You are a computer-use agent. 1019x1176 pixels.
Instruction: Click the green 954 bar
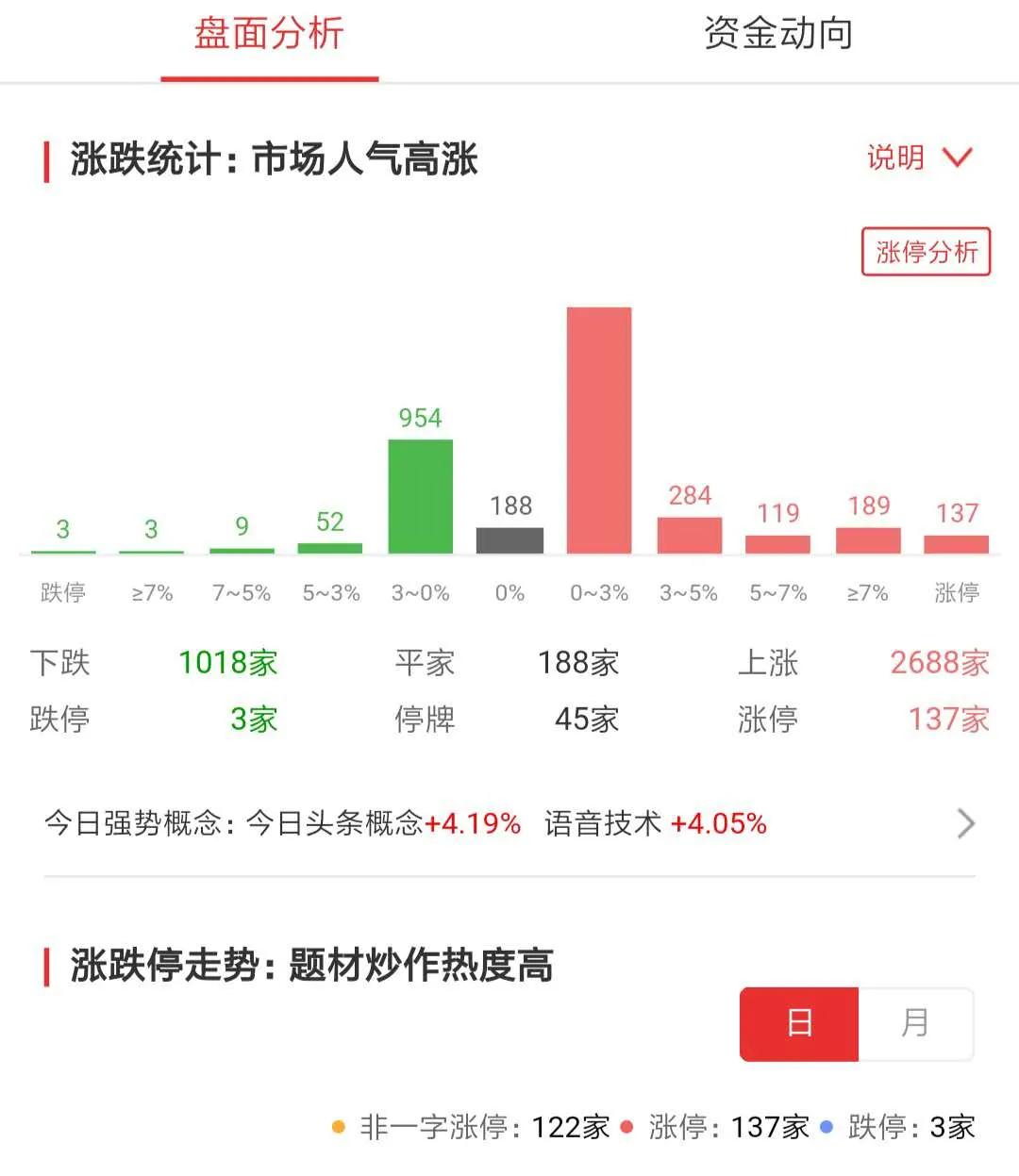click(x=421, y=495)
